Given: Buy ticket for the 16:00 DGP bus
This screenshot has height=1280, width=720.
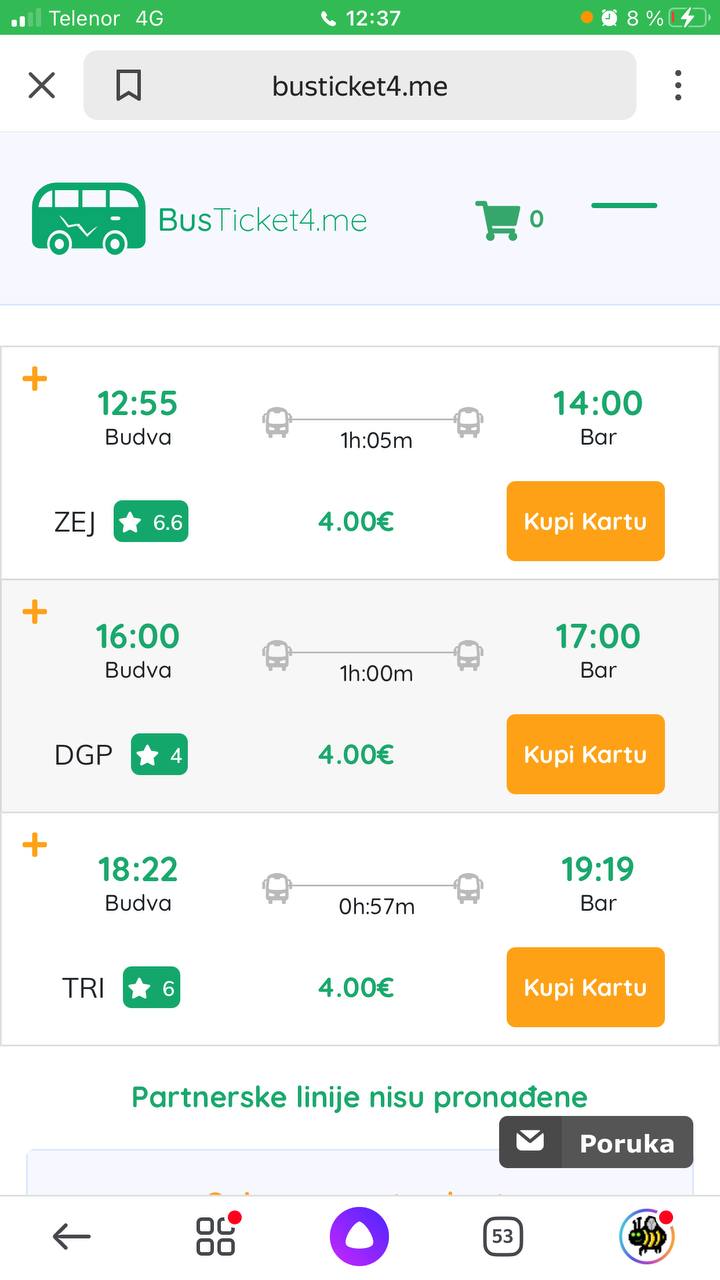Looking at the screenshot, I should (x=585, y=754).
